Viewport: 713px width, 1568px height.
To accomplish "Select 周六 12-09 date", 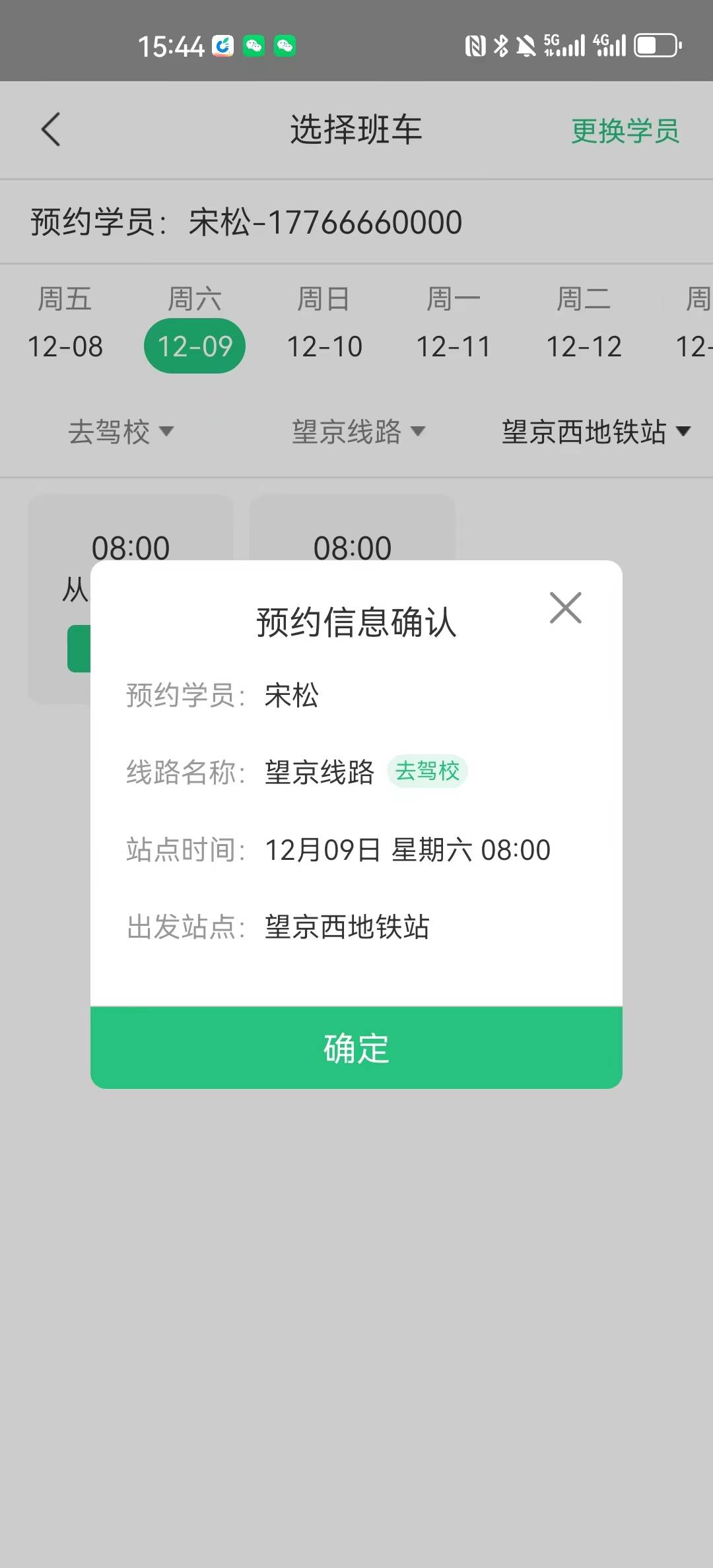I will (195, 325).
